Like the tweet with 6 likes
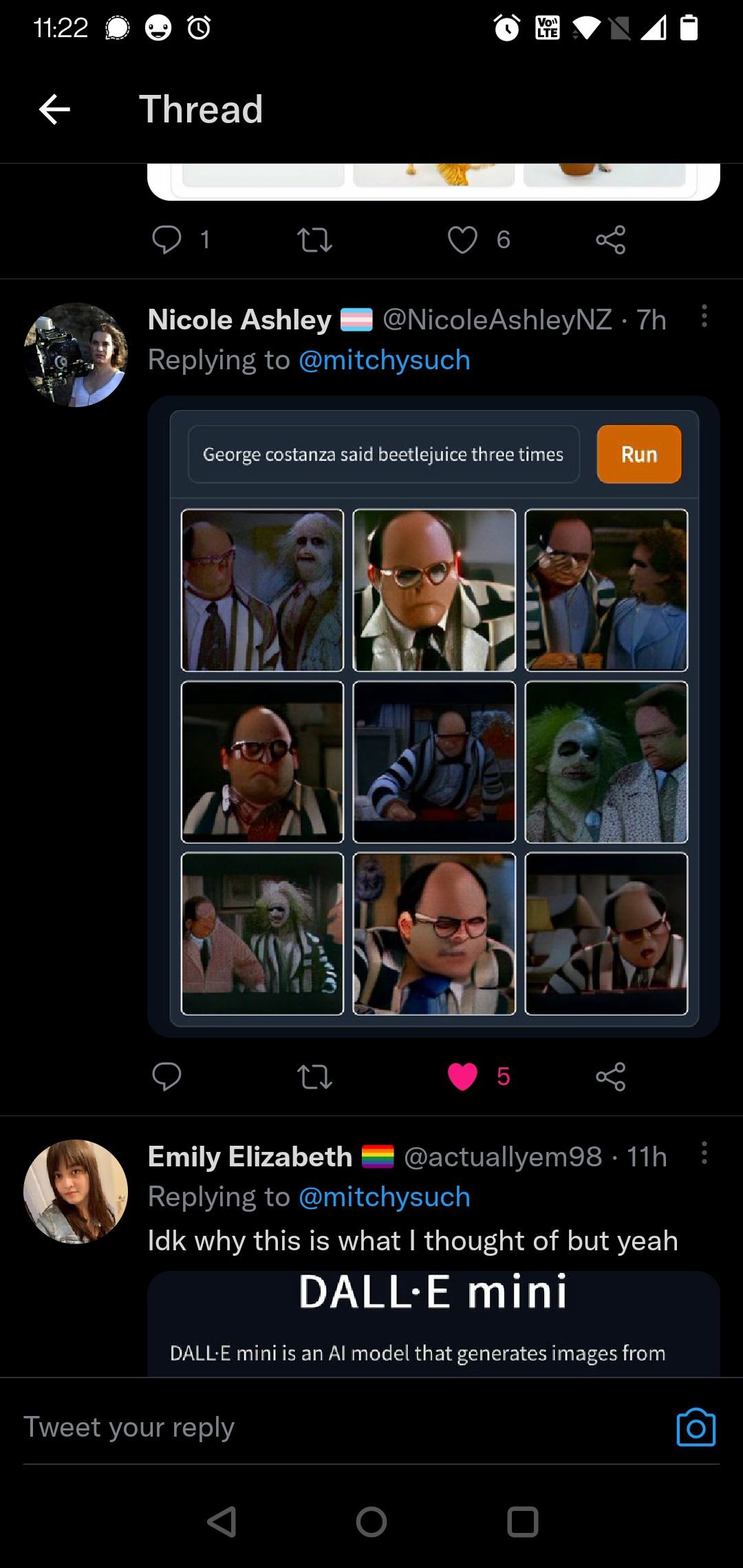Image resolution: width=743 pixels, height=1568 pixels. click(462, 240)
